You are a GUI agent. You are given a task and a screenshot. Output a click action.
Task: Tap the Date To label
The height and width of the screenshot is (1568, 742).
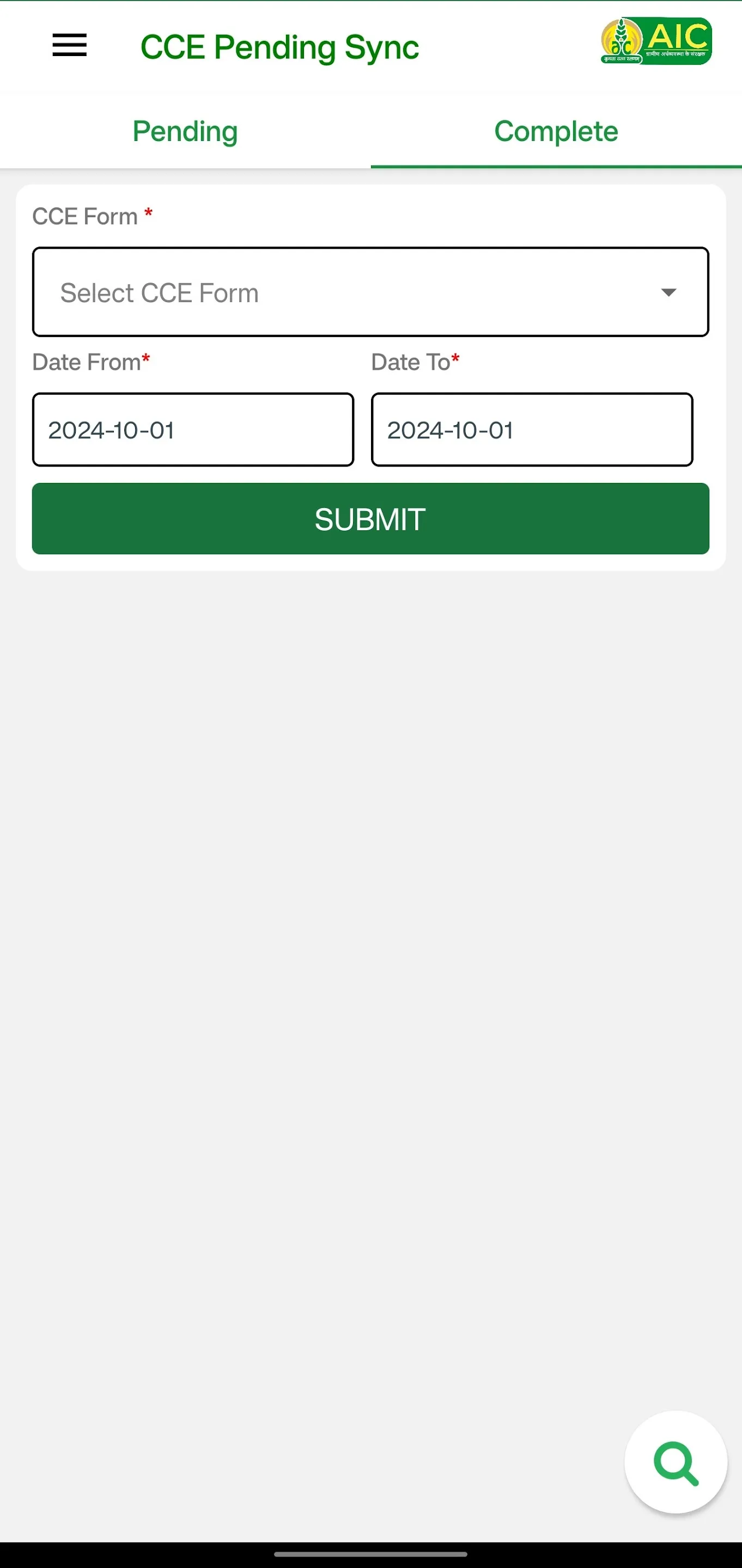pos(411,361)
